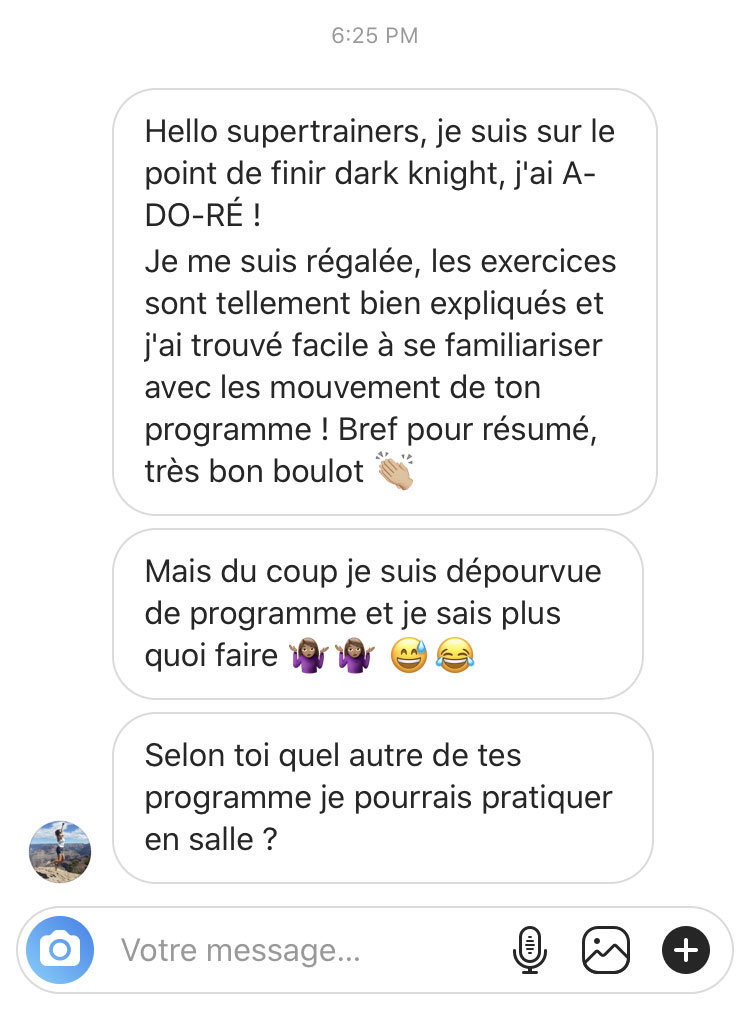Open the photo gallery picker
Screen dimensions: 750x1010
tap(606, 950)
